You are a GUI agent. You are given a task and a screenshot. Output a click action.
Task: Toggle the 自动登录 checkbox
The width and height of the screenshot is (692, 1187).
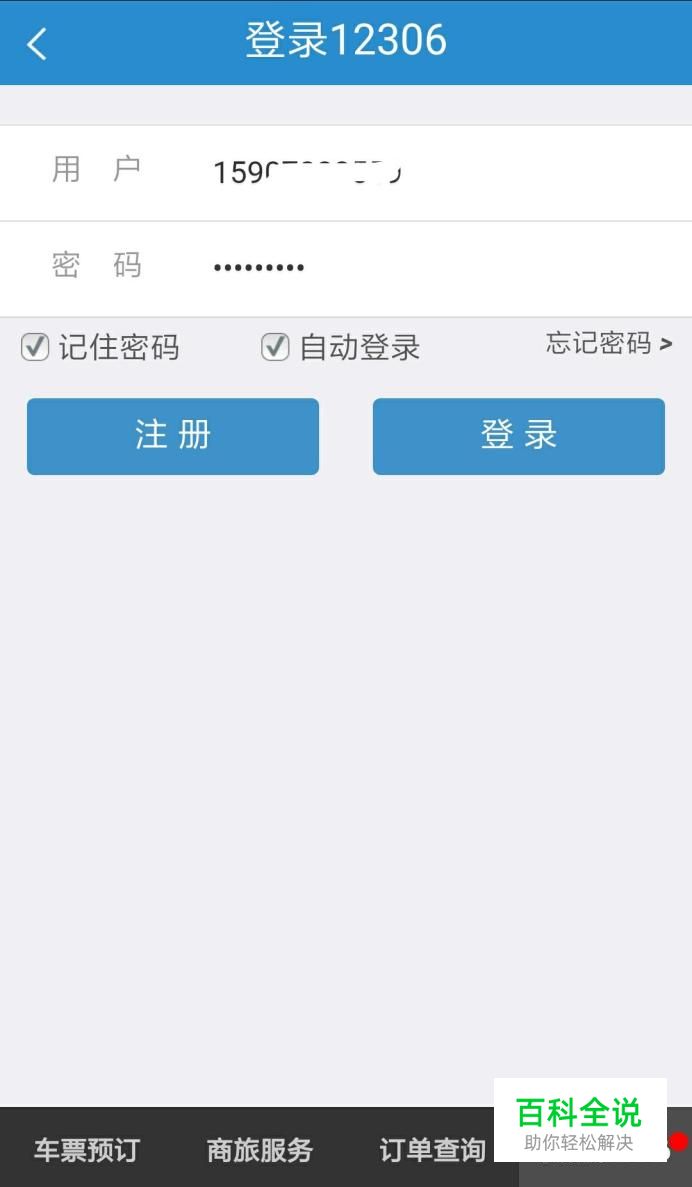(275, 347)
